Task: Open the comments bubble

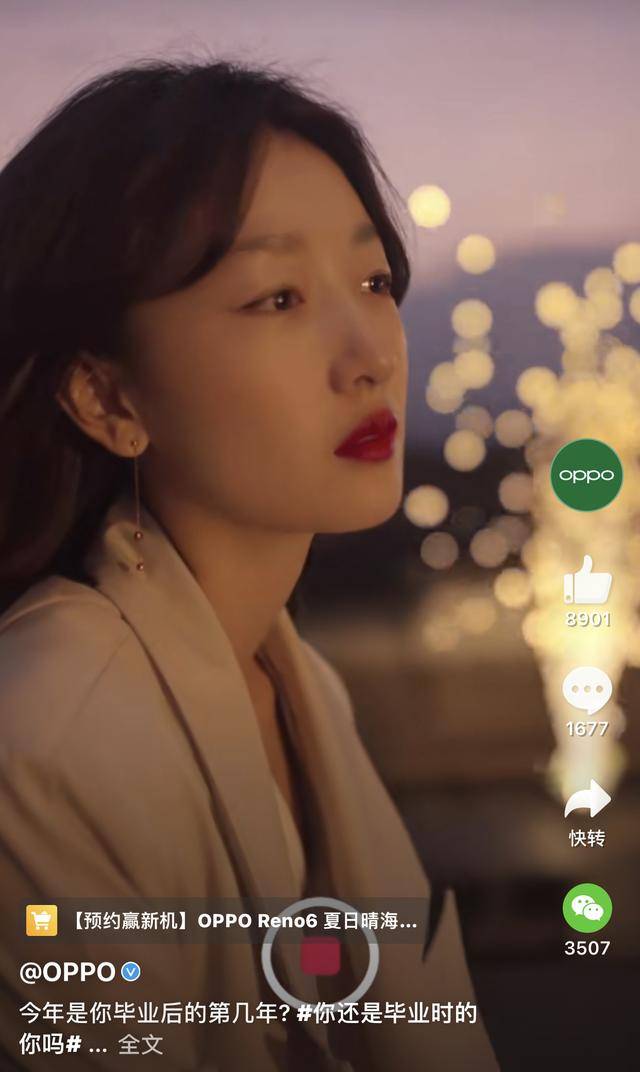Action: [x=587, y=690]
